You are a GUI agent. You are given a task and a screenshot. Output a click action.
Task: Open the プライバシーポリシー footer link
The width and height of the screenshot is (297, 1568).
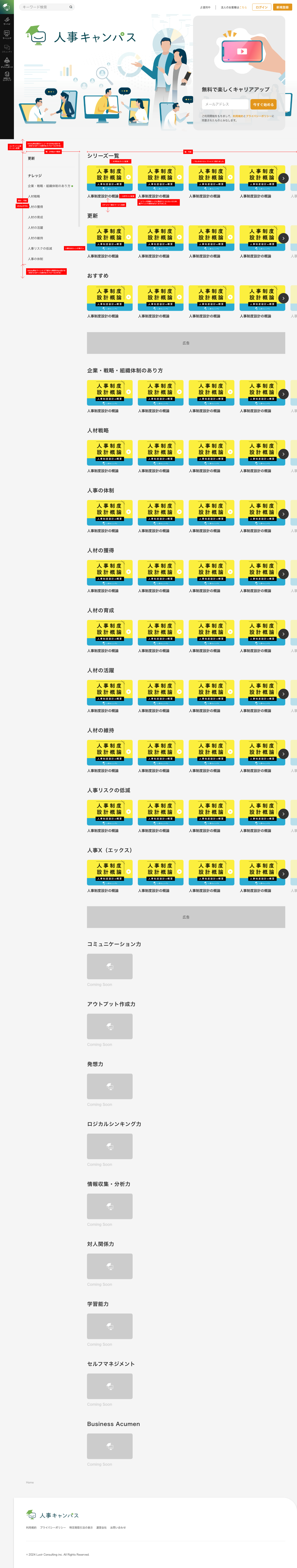[x=53, y=1527]
